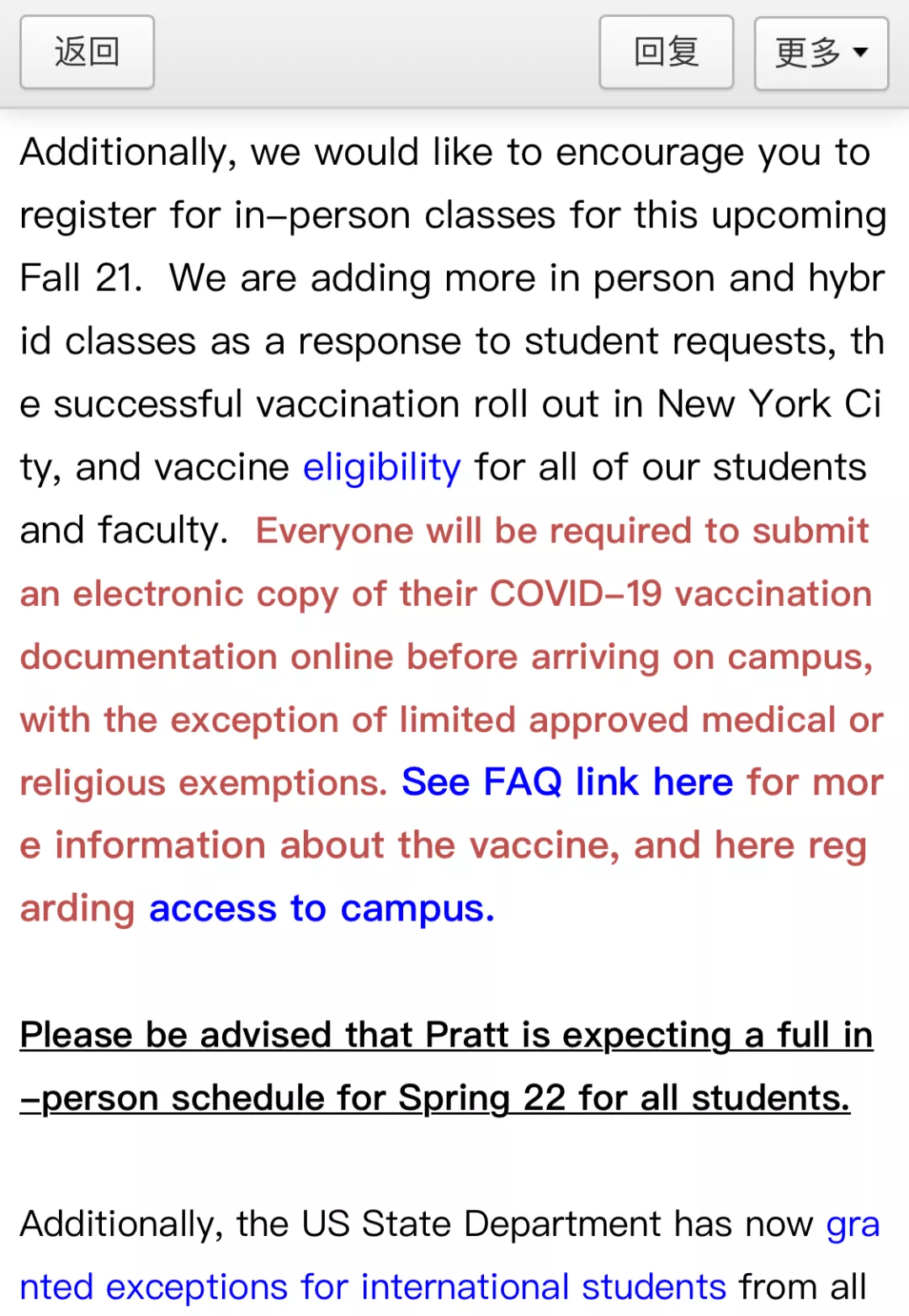Tap the 返回 back button
The height and width of the screenshot is (1316, 909).
pyautogui.click(x=87, y=52)
